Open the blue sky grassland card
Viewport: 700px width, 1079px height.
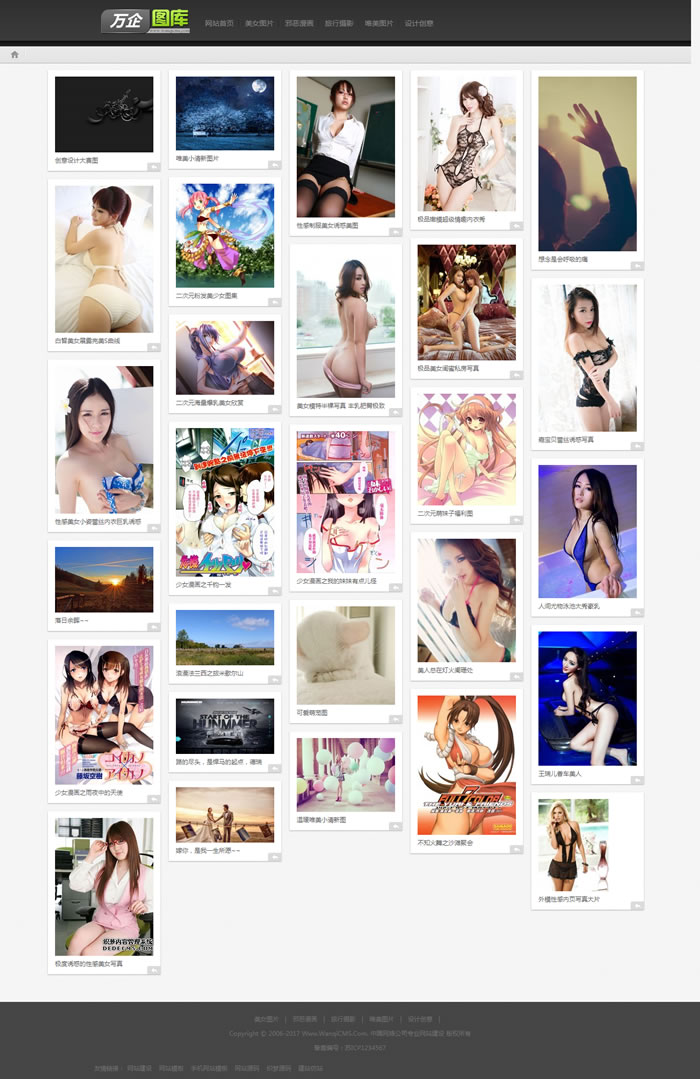click(x=225, y=638)
